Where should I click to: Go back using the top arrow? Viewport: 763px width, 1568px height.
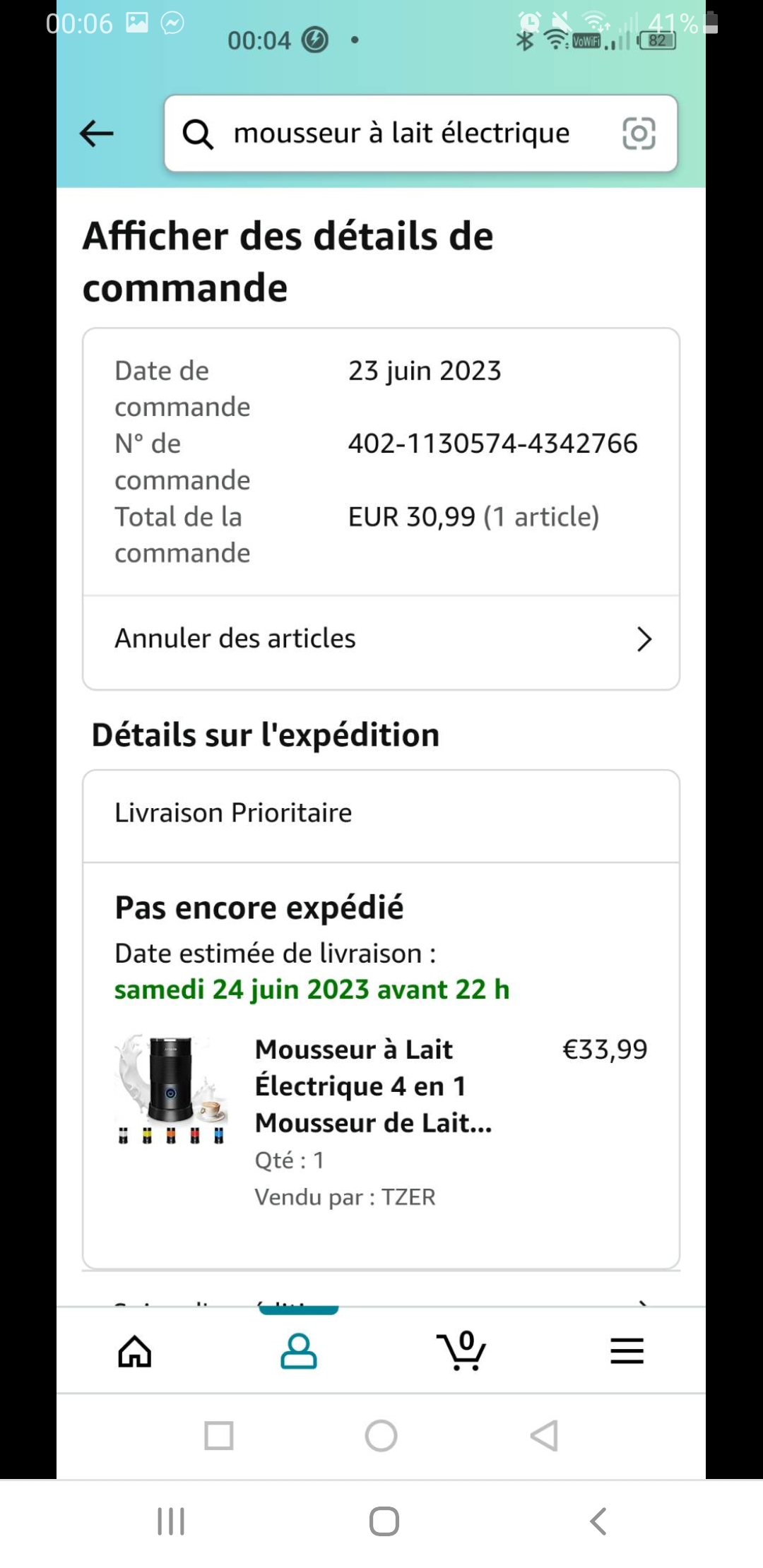tap(97, 133)
